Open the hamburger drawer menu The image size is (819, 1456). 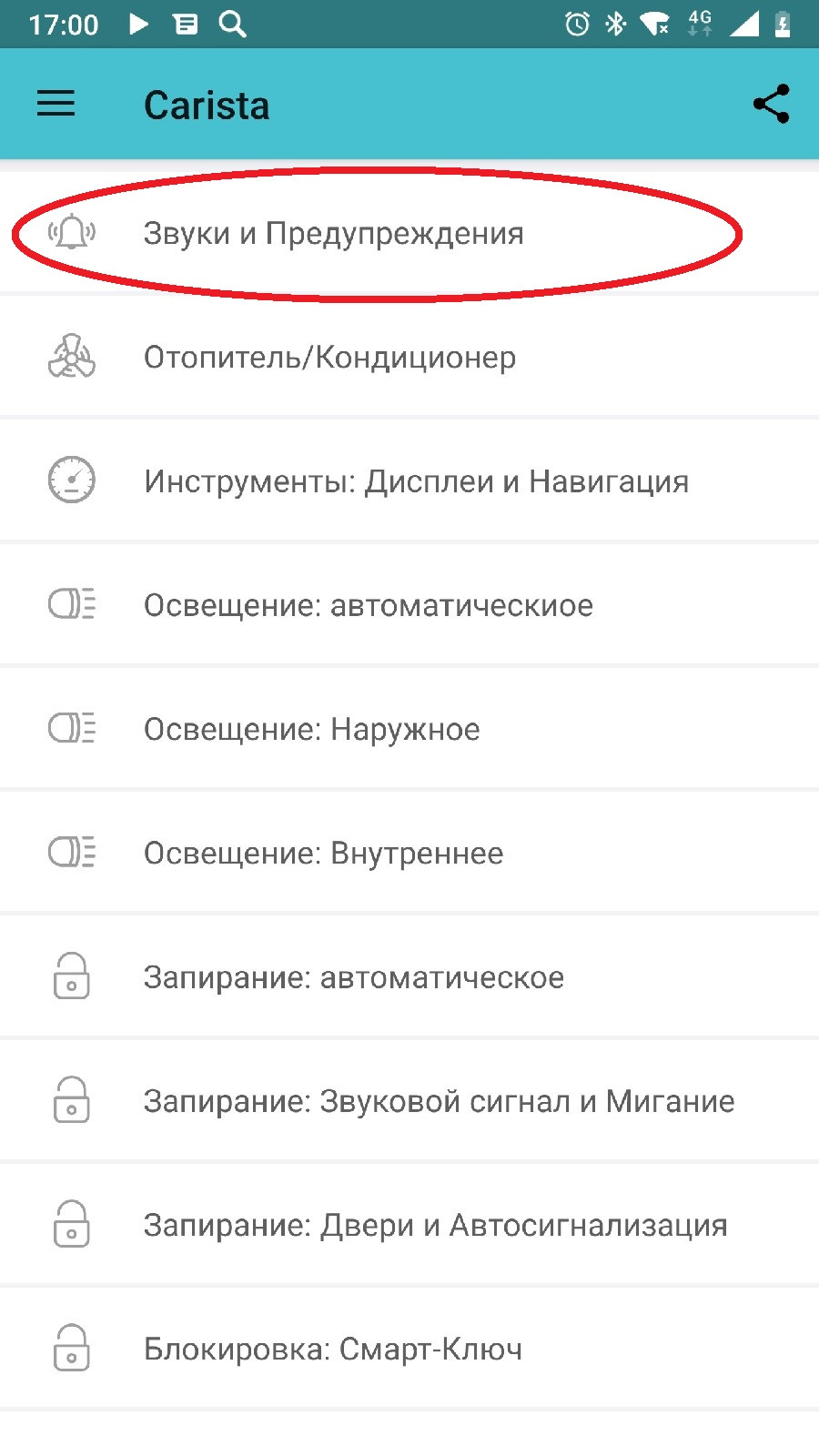pyautogui.click(x=56, y=105)
